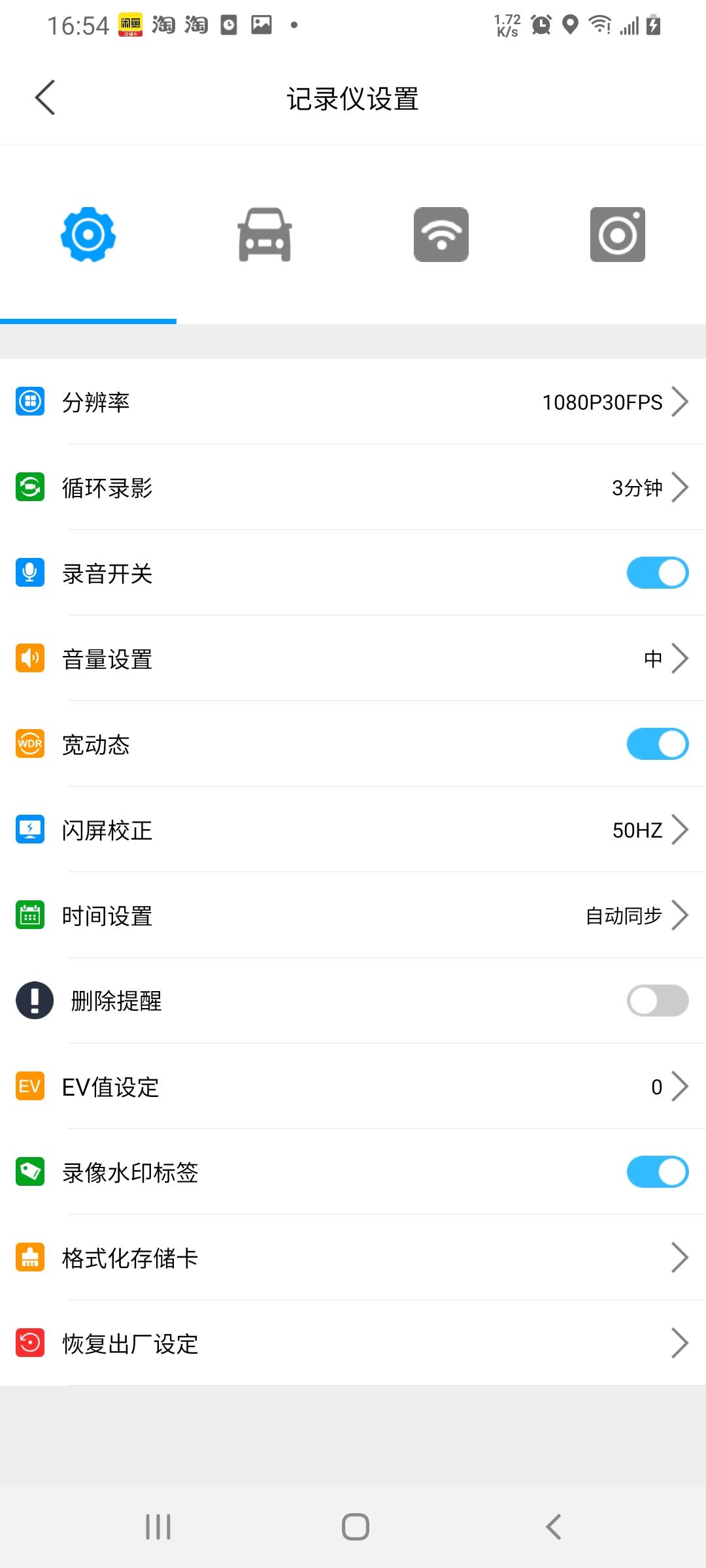Expand the 音量设置 volume setting options

click(x=353, y=659)
